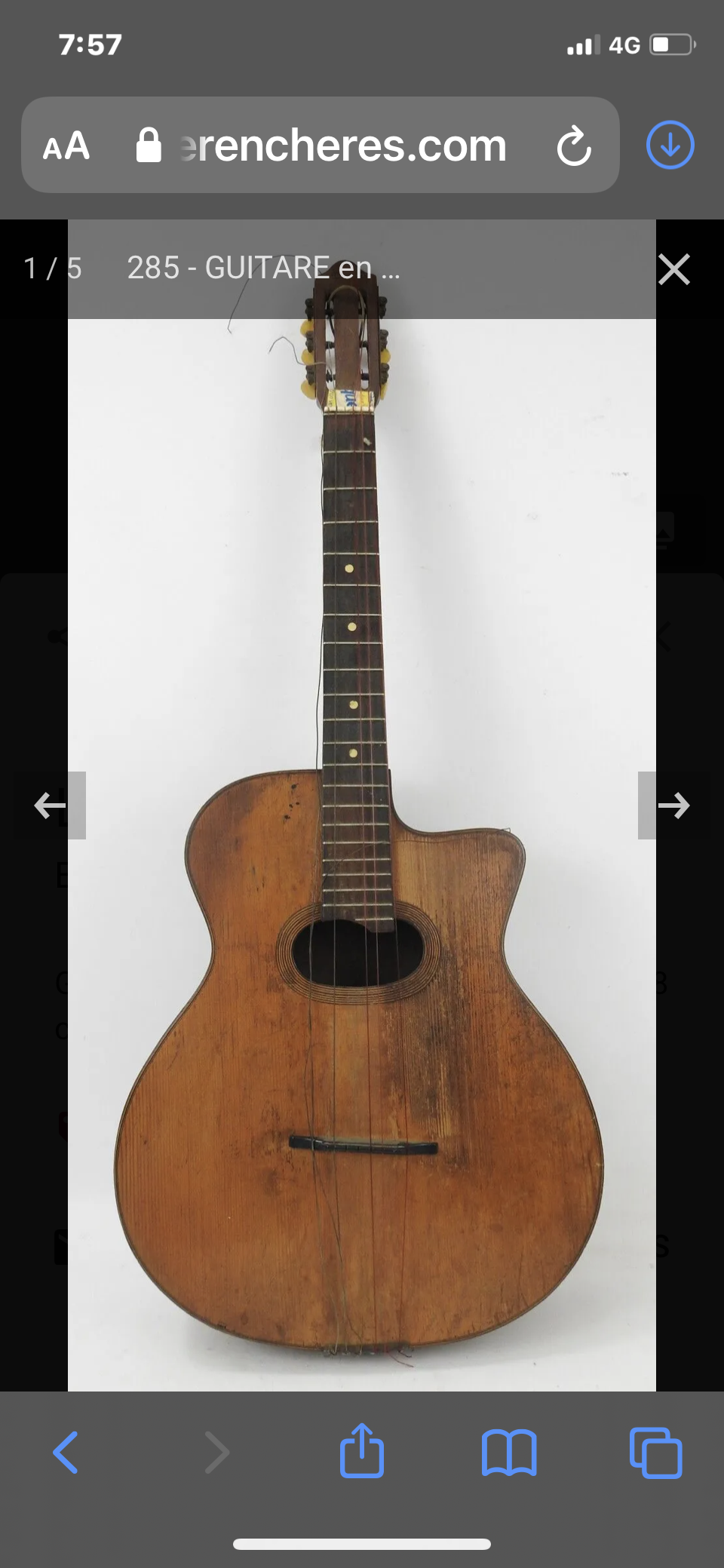Go to the next guitar photo
Viewport: 724px width, 1568px height.
pyautogui.click(x=673, y=805)
